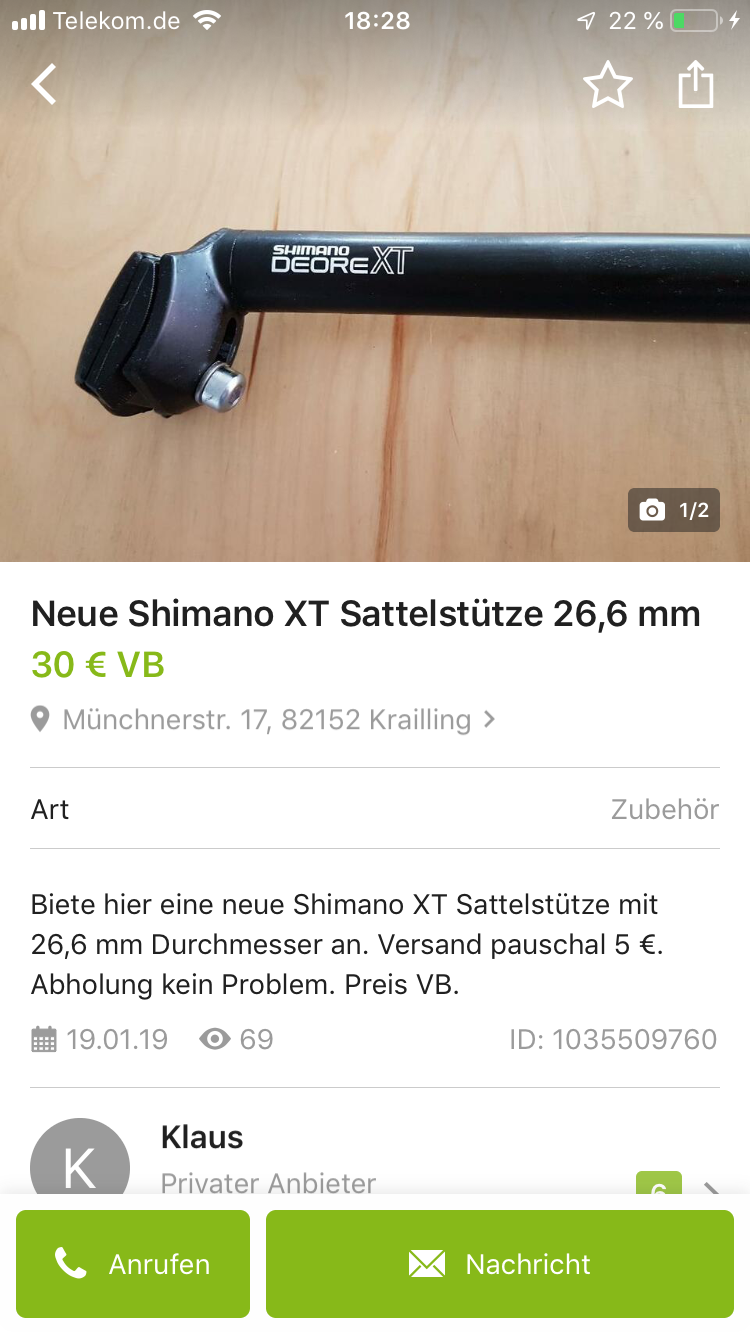
Task: Share this Sattelstütze listing
Action: [x=696, y=85]
